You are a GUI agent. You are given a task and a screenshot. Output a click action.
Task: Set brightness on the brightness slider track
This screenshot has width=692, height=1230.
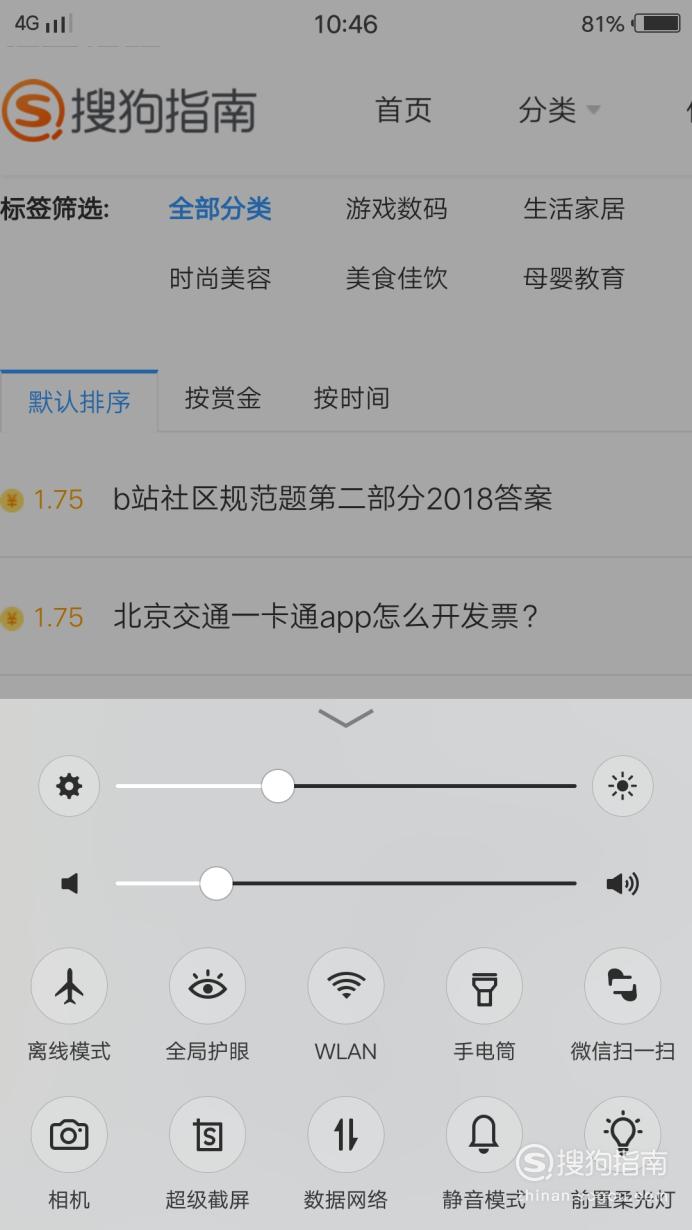[x=346, y=786]
